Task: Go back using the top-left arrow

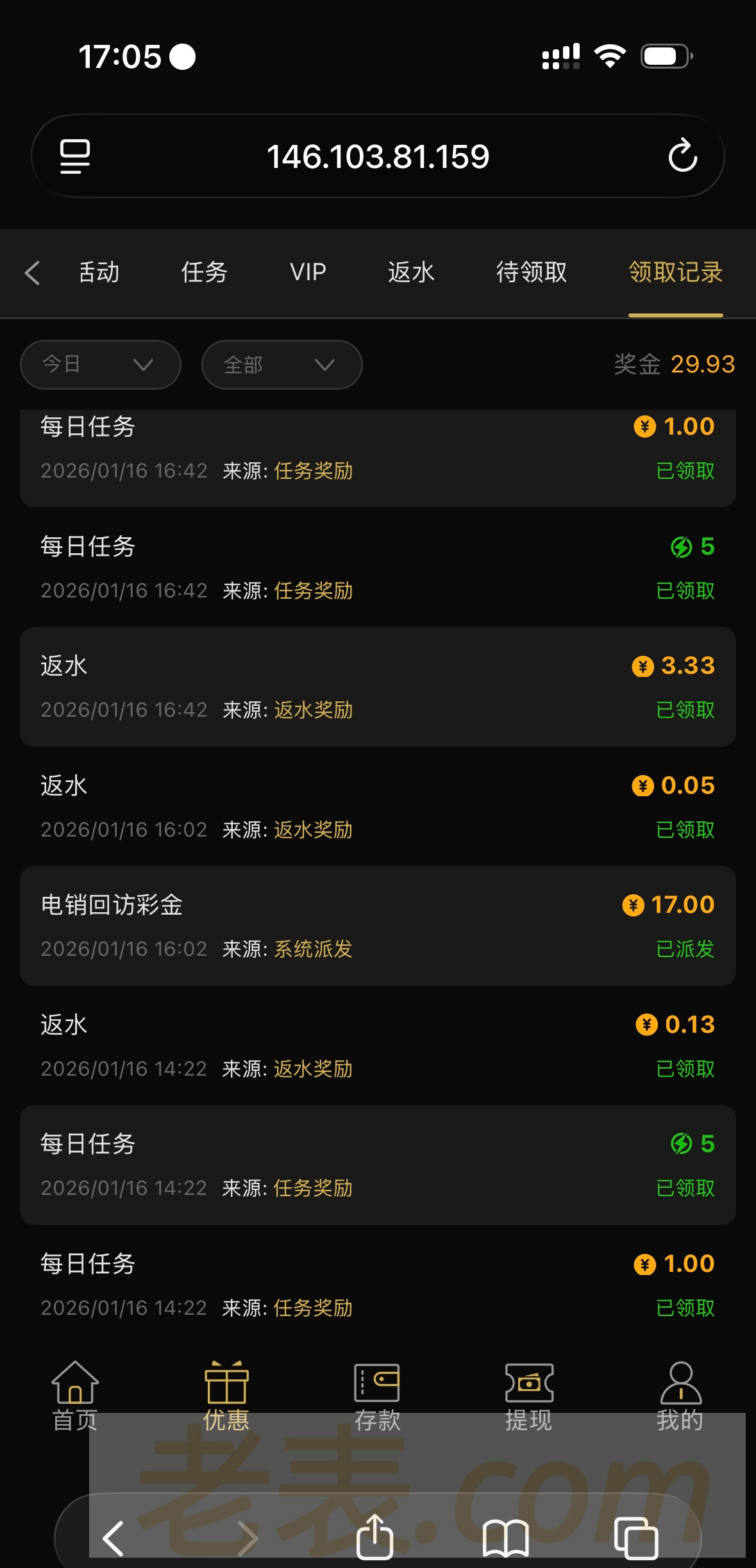Action: 33,272
